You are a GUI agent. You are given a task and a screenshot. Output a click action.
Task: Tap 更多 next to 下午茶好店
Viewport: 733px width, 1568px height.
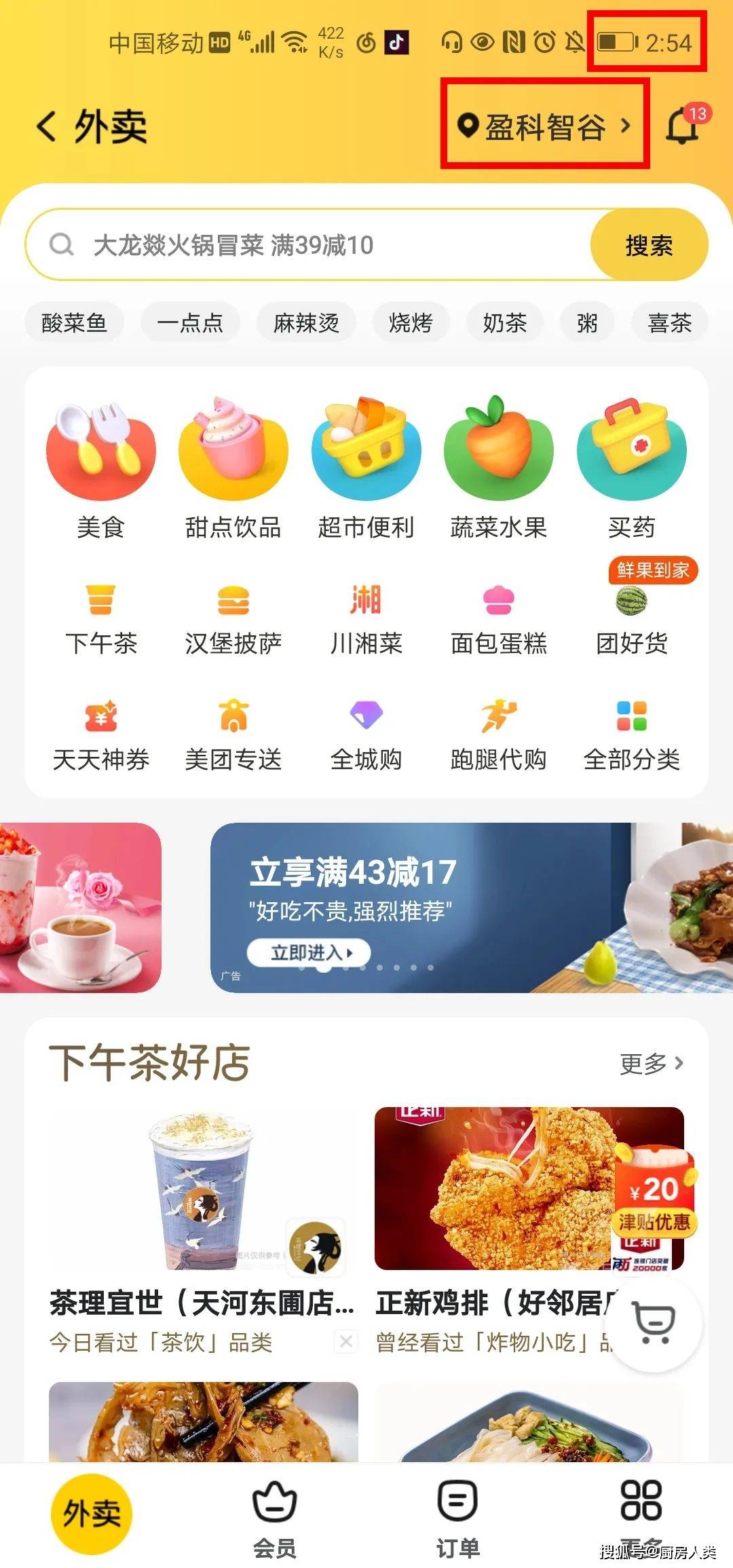[651, 1064]
